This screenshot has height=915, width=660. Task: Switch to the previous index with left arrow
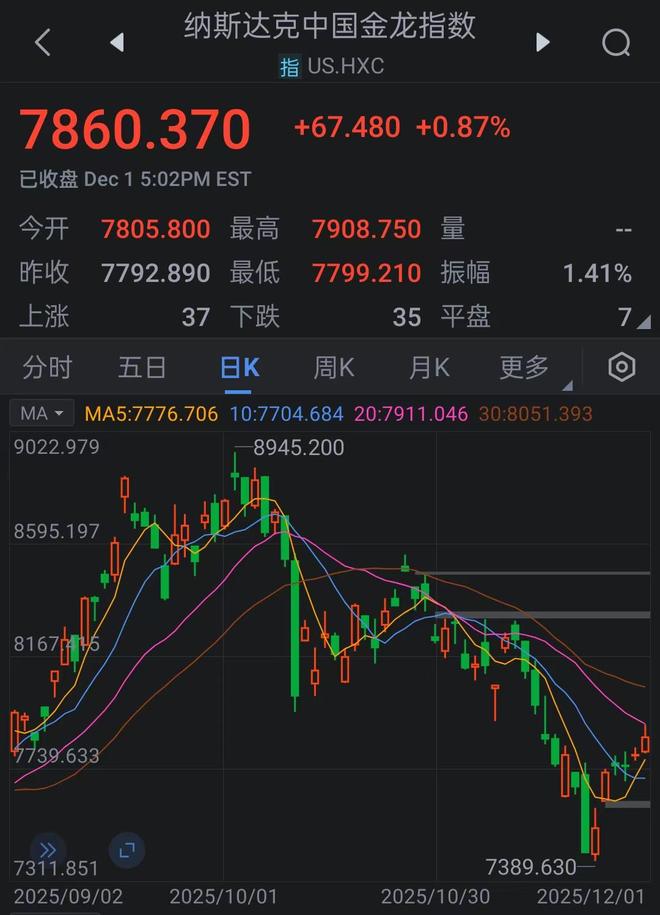coord(117,42)
